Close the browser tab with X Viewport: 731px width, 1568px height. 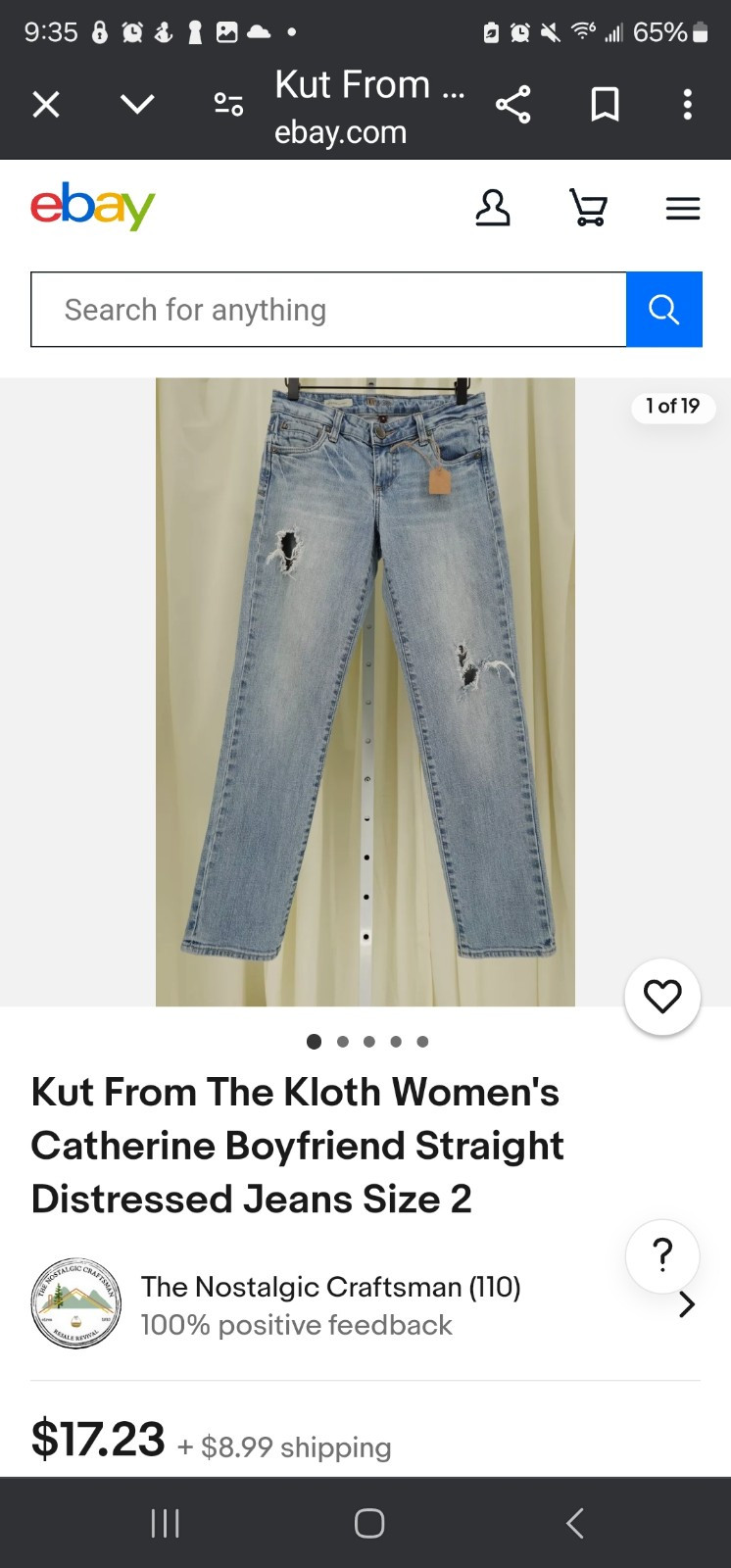pyautogui.click(x=46, y=104)
